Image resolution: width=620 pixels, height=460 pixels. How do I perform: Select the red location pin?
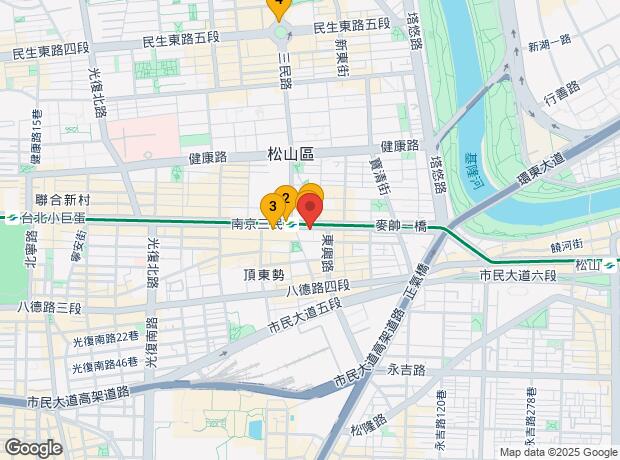pyautogui.click(x=310, y=210)
